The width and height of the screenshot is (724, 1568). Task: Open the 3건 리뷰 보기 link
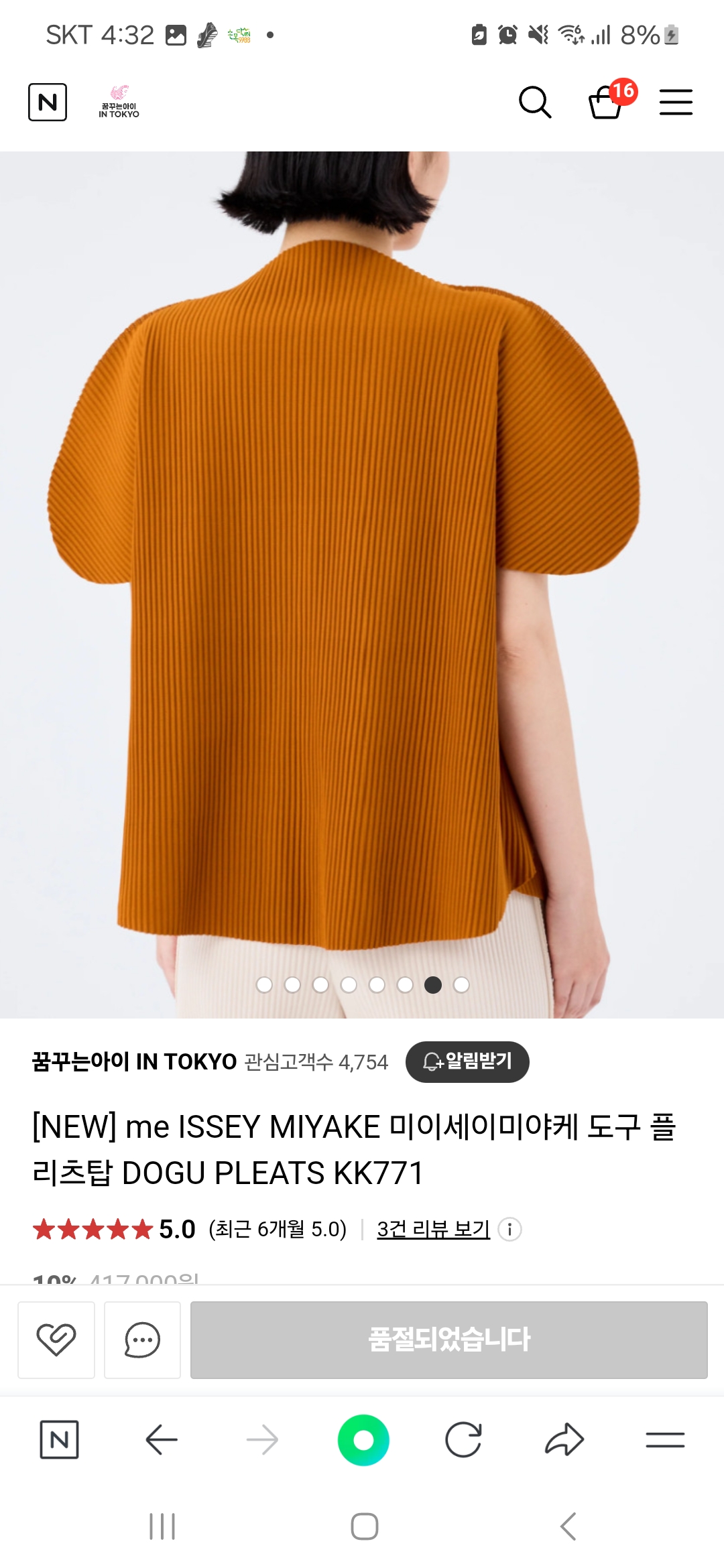(433, 1229)
